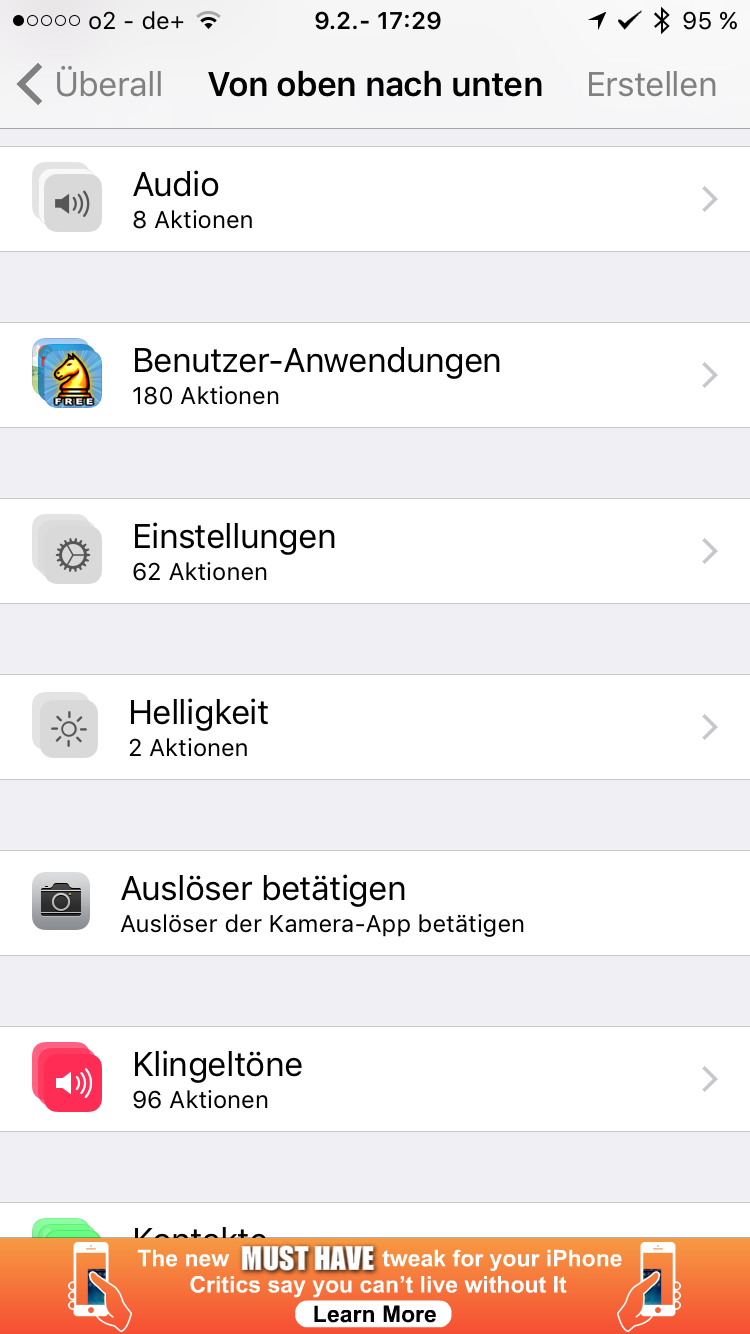Open the Klingeltöne actions
This screenshot has width=750, height=1334.
tap(375, 1080)
